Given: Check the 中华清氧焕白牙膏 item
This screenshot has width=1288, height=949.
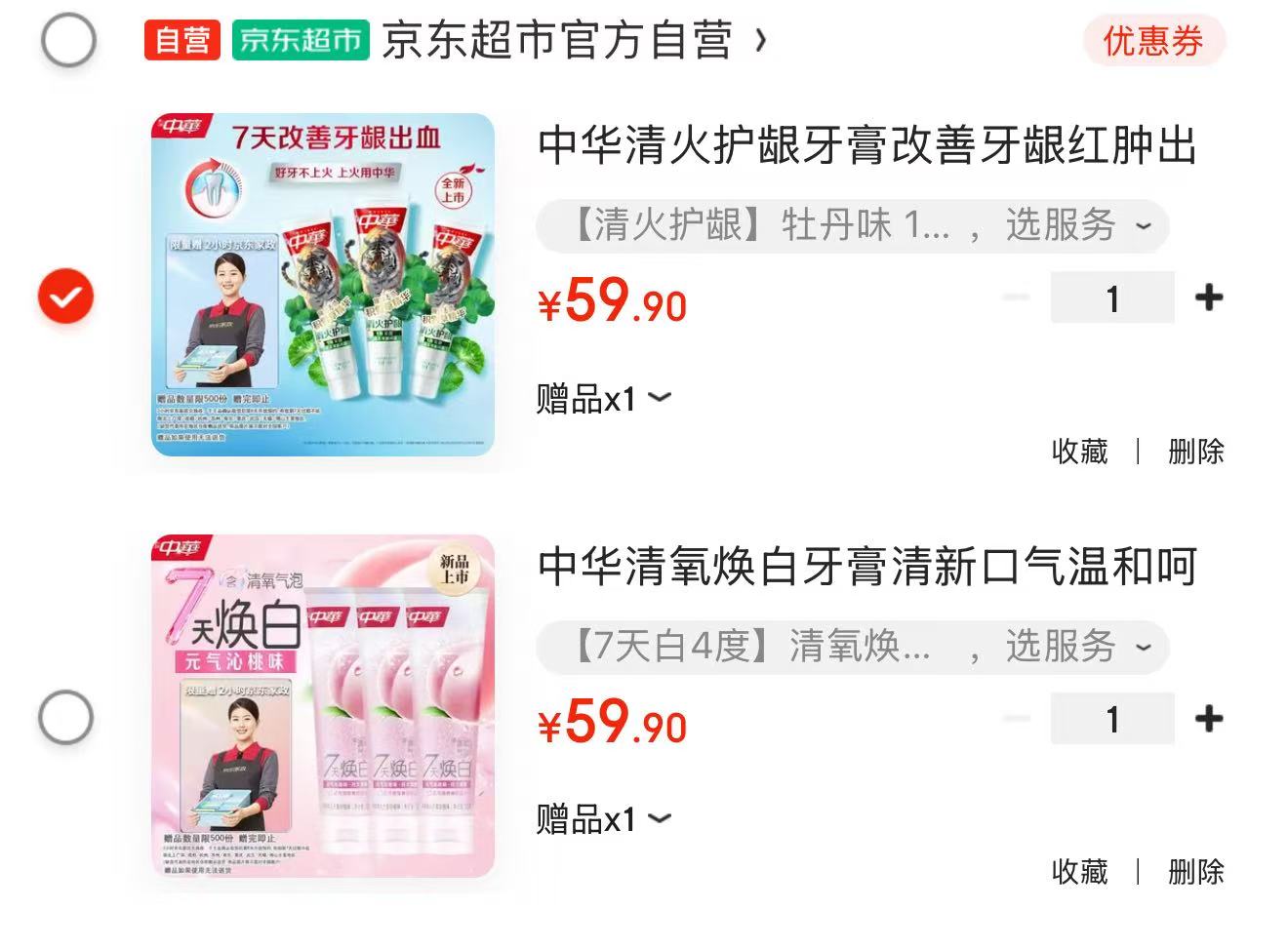Looking at the screenshot, I should pos(65,719).
